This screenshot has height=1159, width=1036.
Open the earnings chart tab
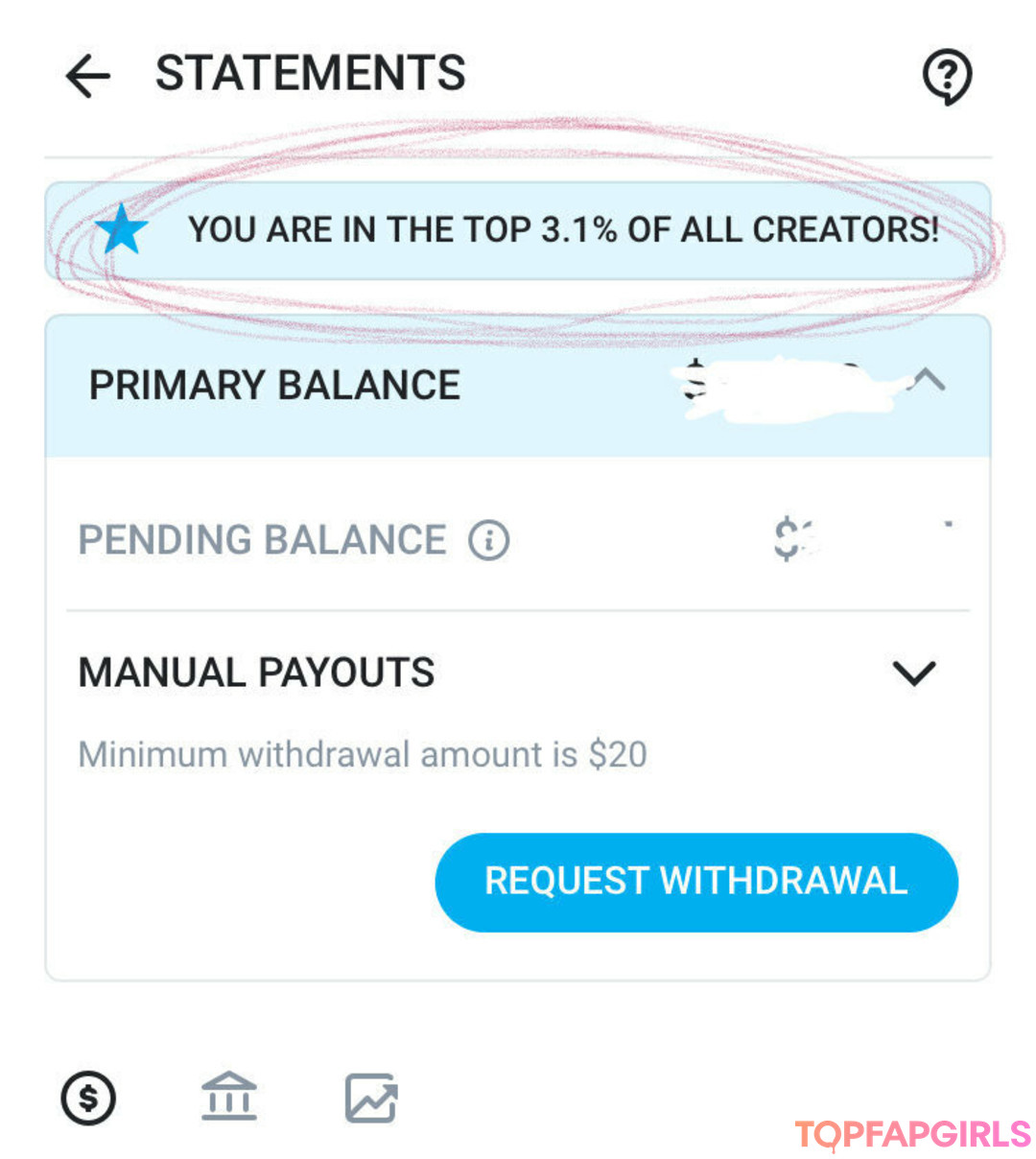[x=371, y=1098]
